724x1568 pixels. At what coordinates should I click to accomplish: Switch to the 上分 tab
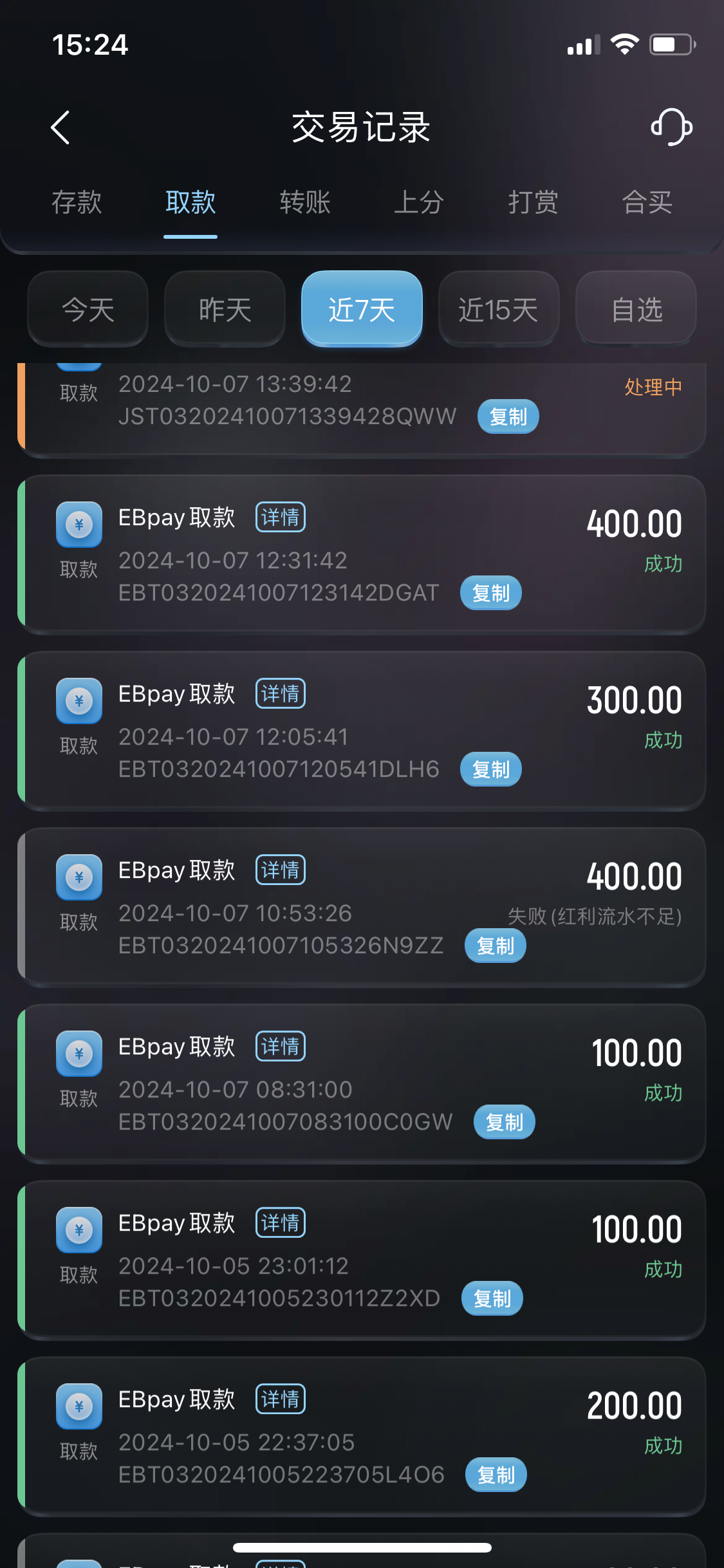pos(418,202)
